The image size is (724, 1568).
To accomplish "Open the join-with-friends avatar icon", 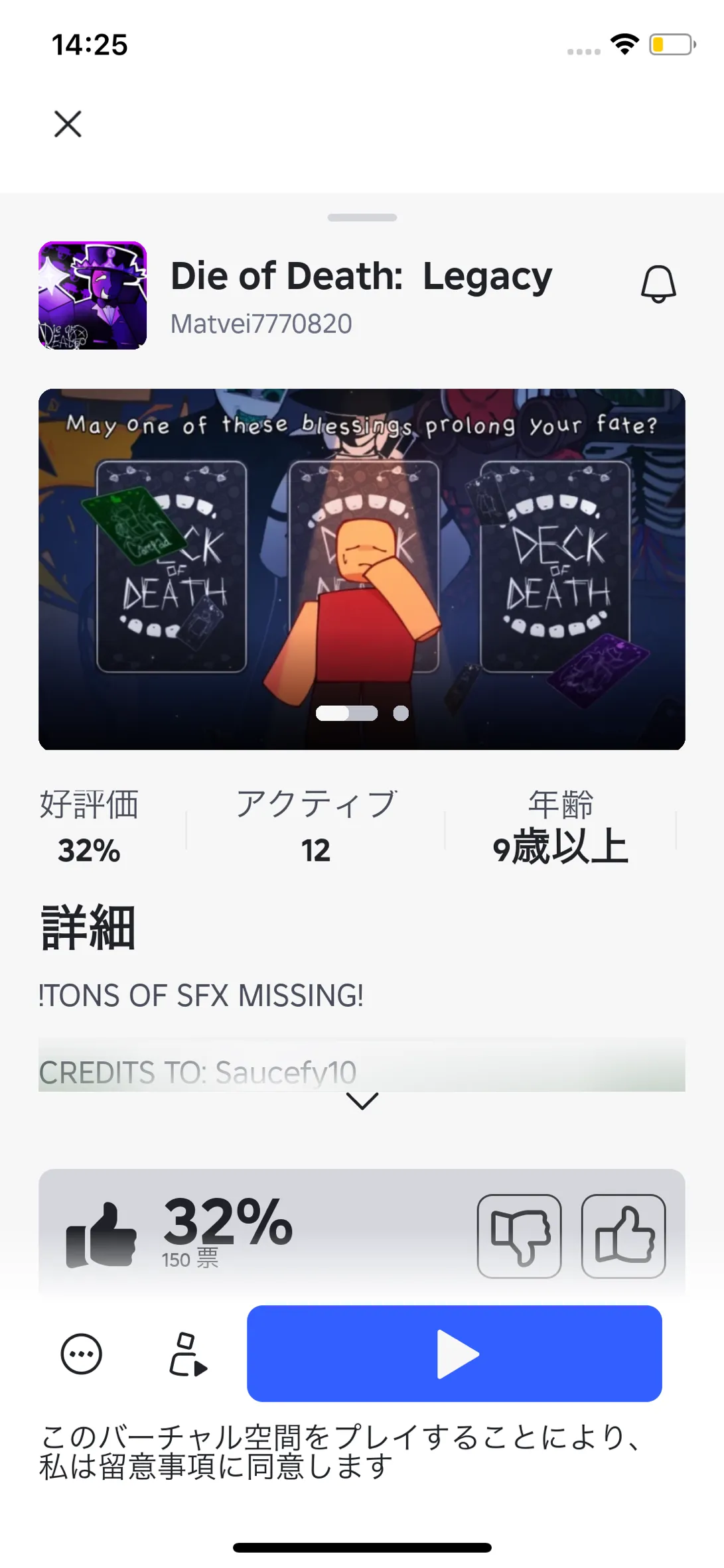I will click(187, 1354).
